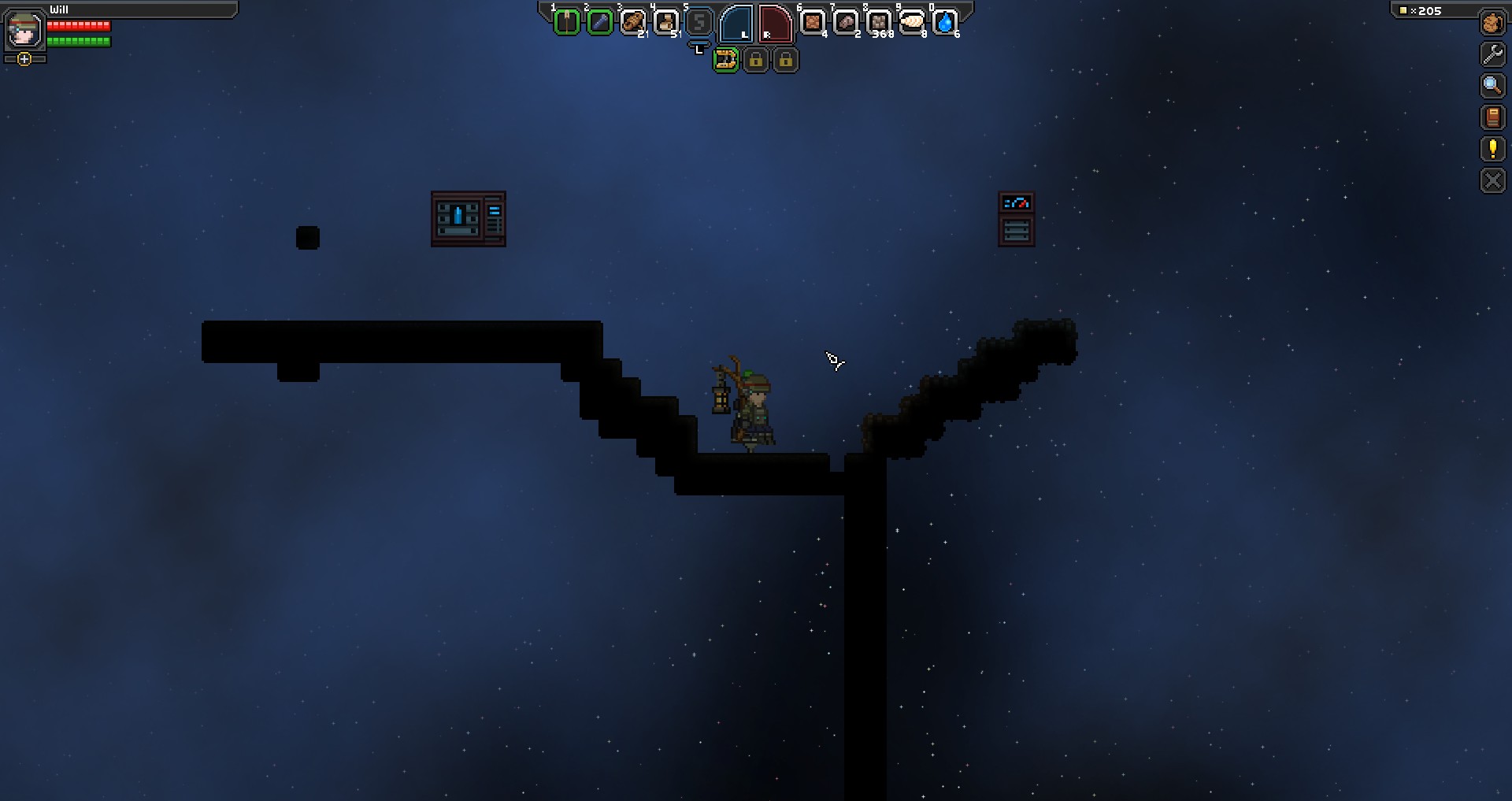
Task: Select hotbar slot 9 food item
Action: point(912,22)
